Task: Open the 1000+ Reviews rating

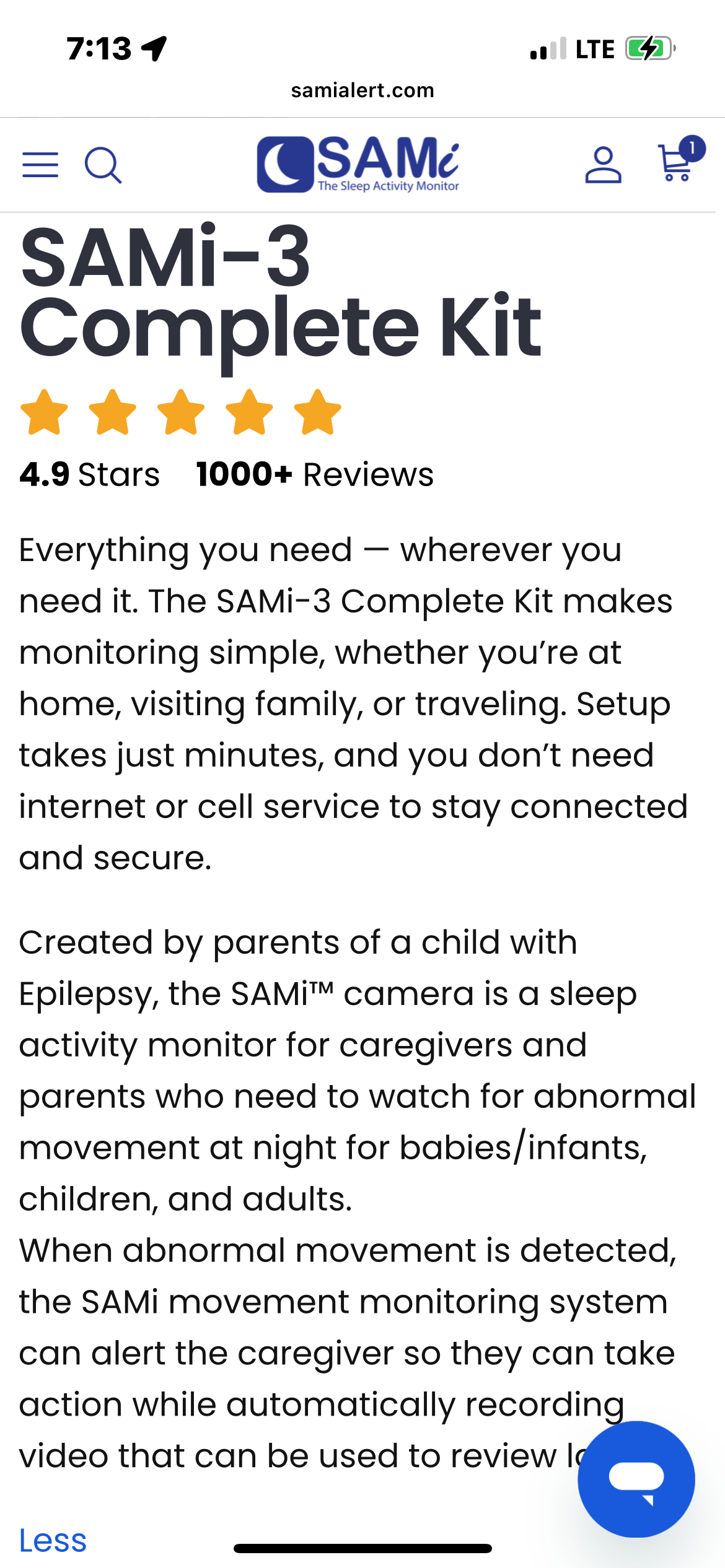Action: point(314,475)
